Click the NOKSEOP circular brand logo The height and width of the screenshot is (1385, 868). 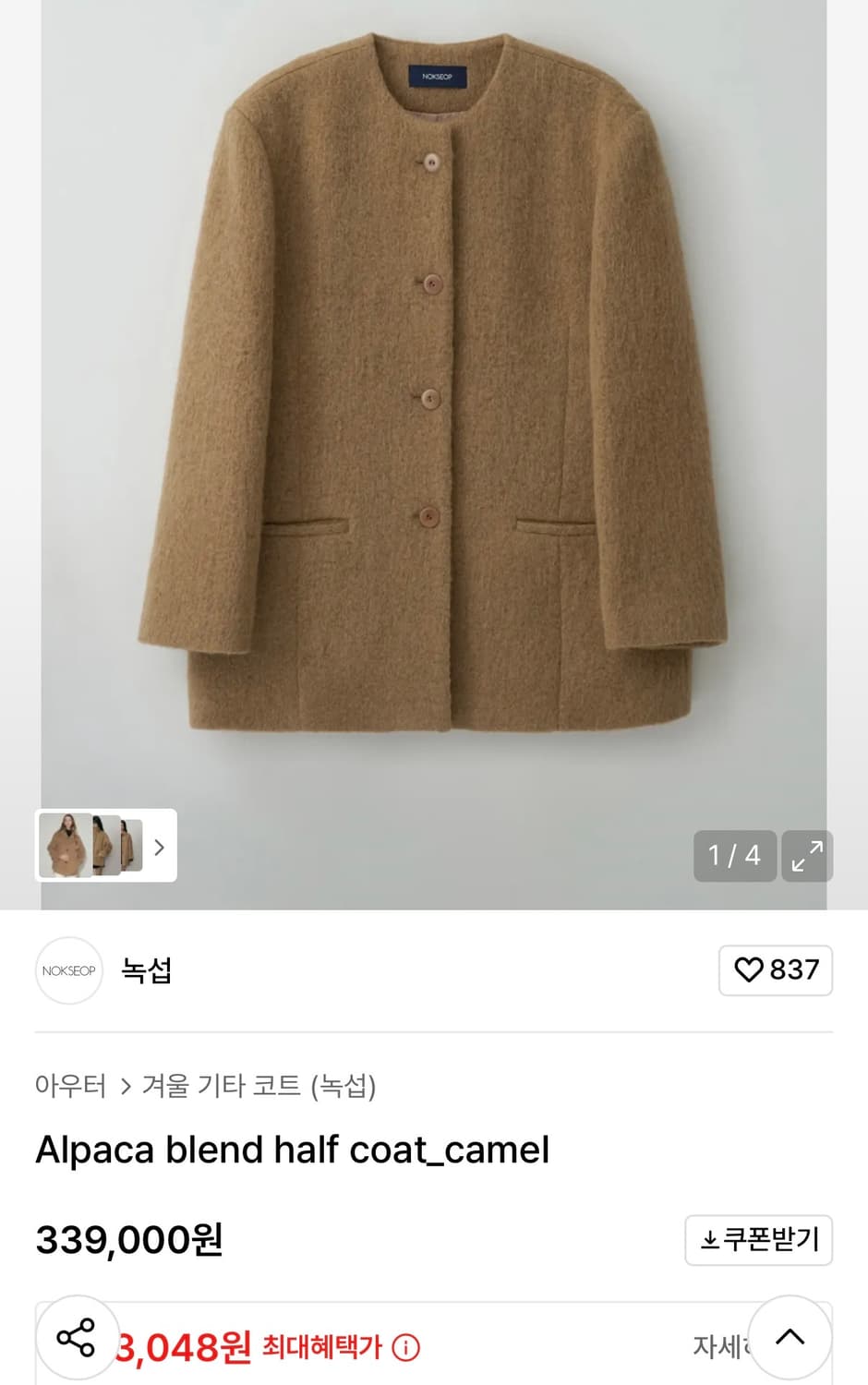point(68,970)
